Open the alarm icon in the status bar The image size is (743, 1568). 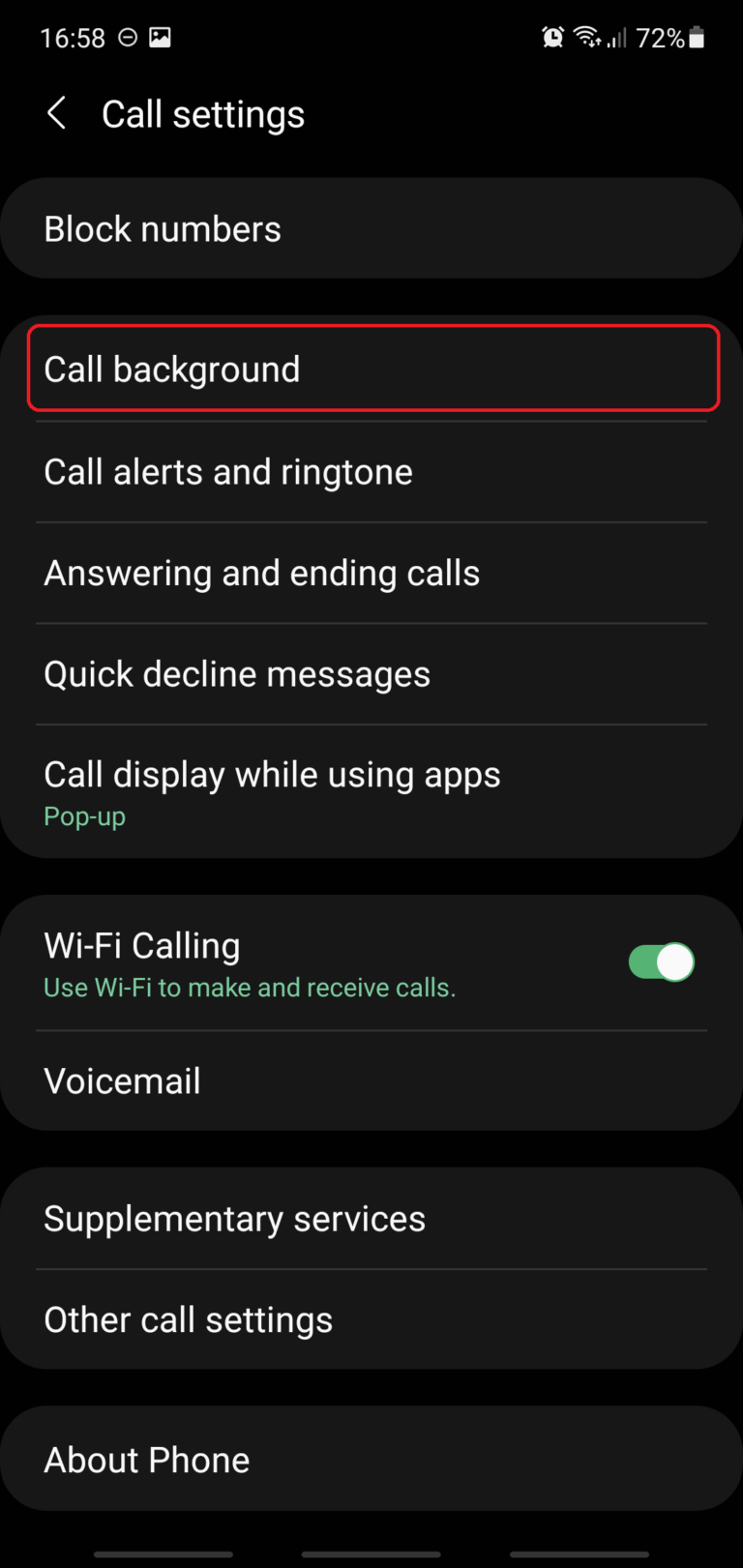pyautogui.click(x=551, y=37)
